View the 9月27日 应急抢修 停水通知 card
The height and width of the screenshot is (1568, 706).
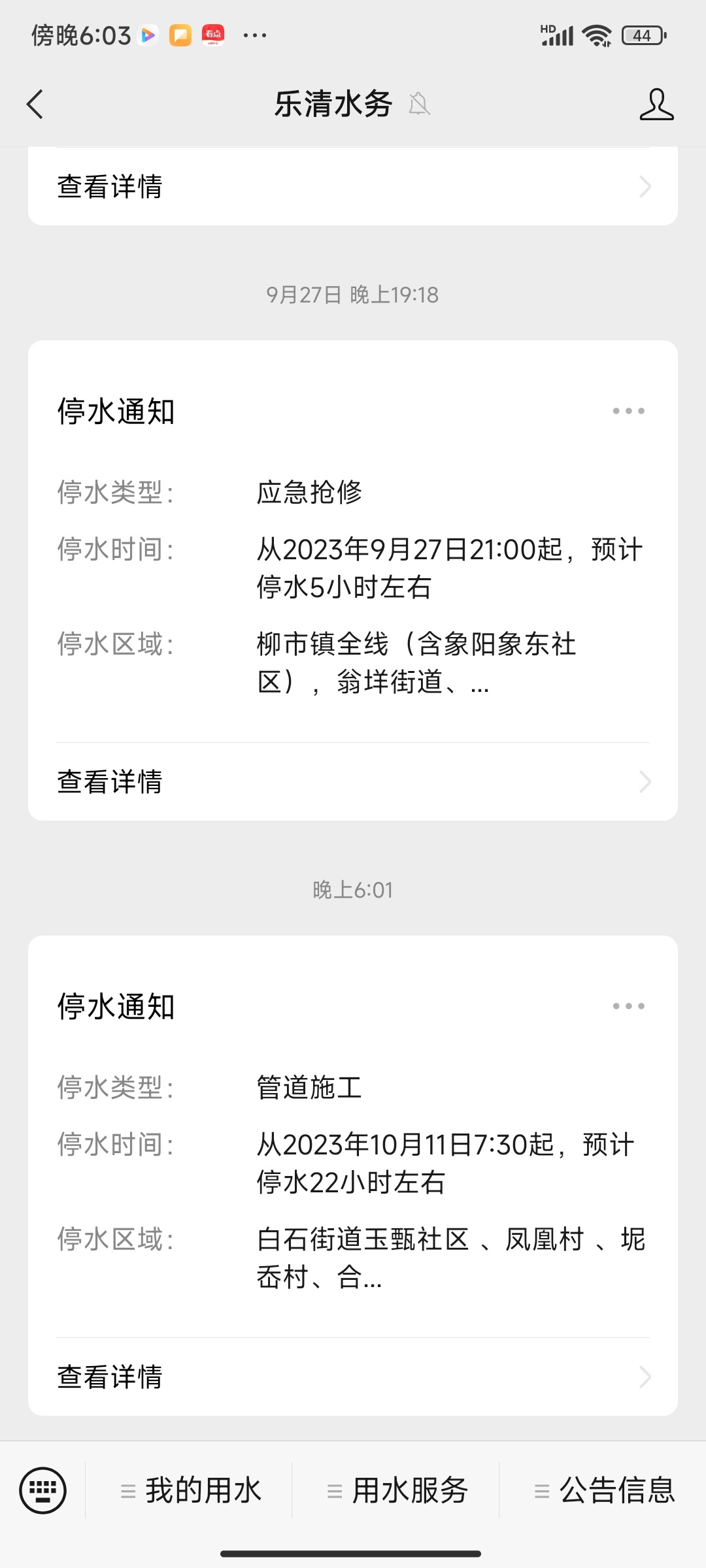pyautogui.click(x=353, y=580)
